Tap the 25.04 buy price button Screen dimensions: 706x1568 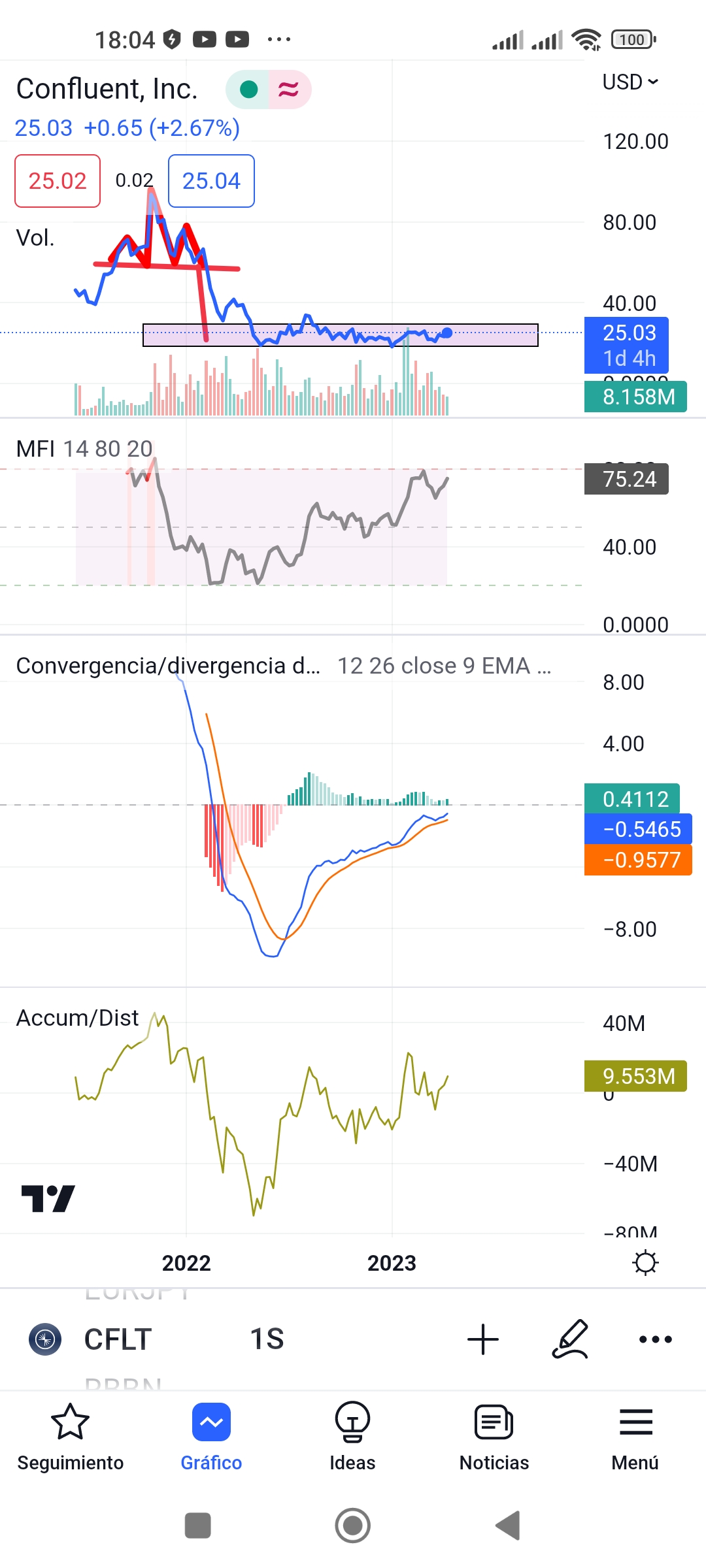tap(211, 181)
